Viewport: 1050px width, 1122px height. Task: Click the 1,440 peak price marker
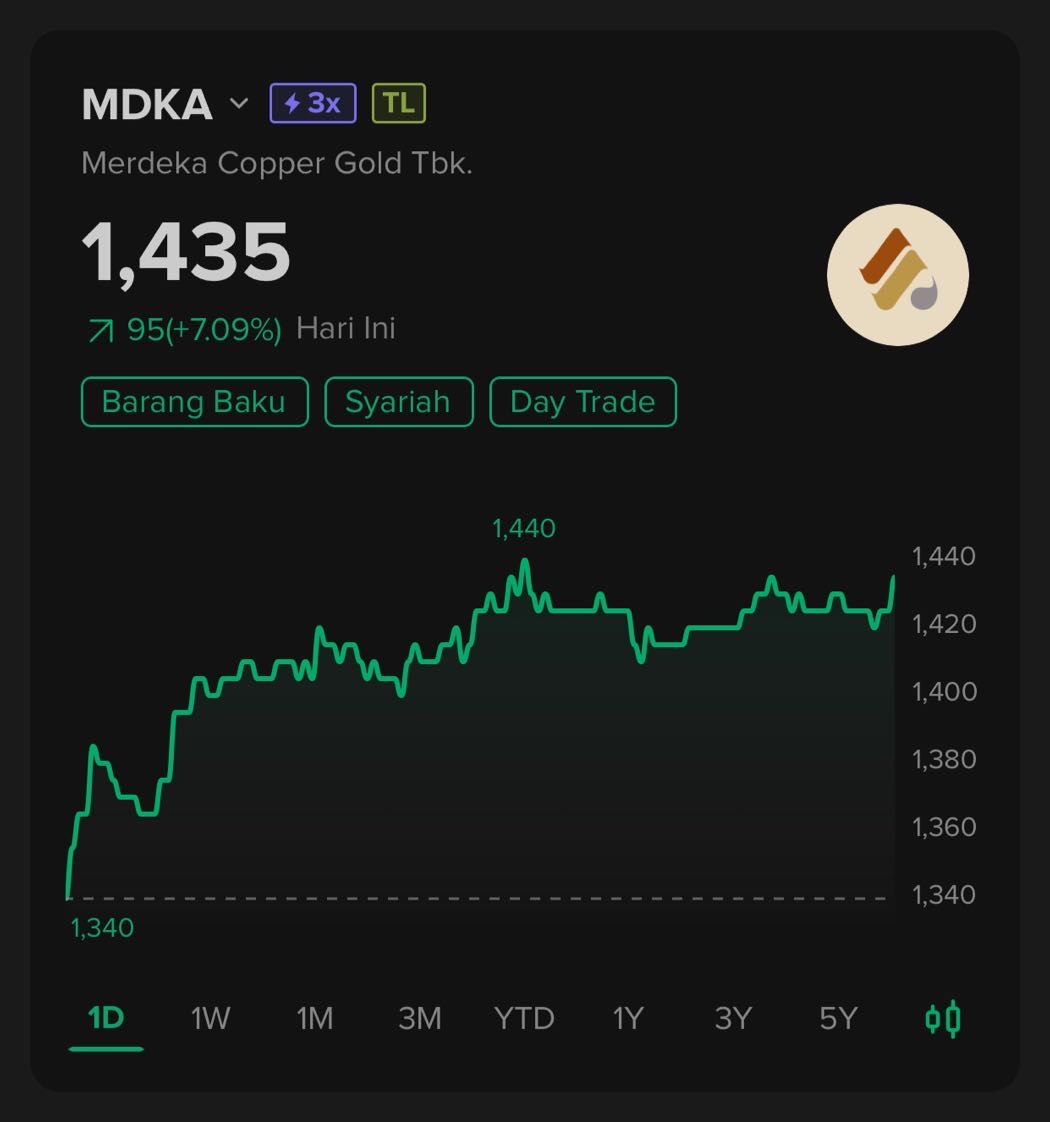pos(524,528)
